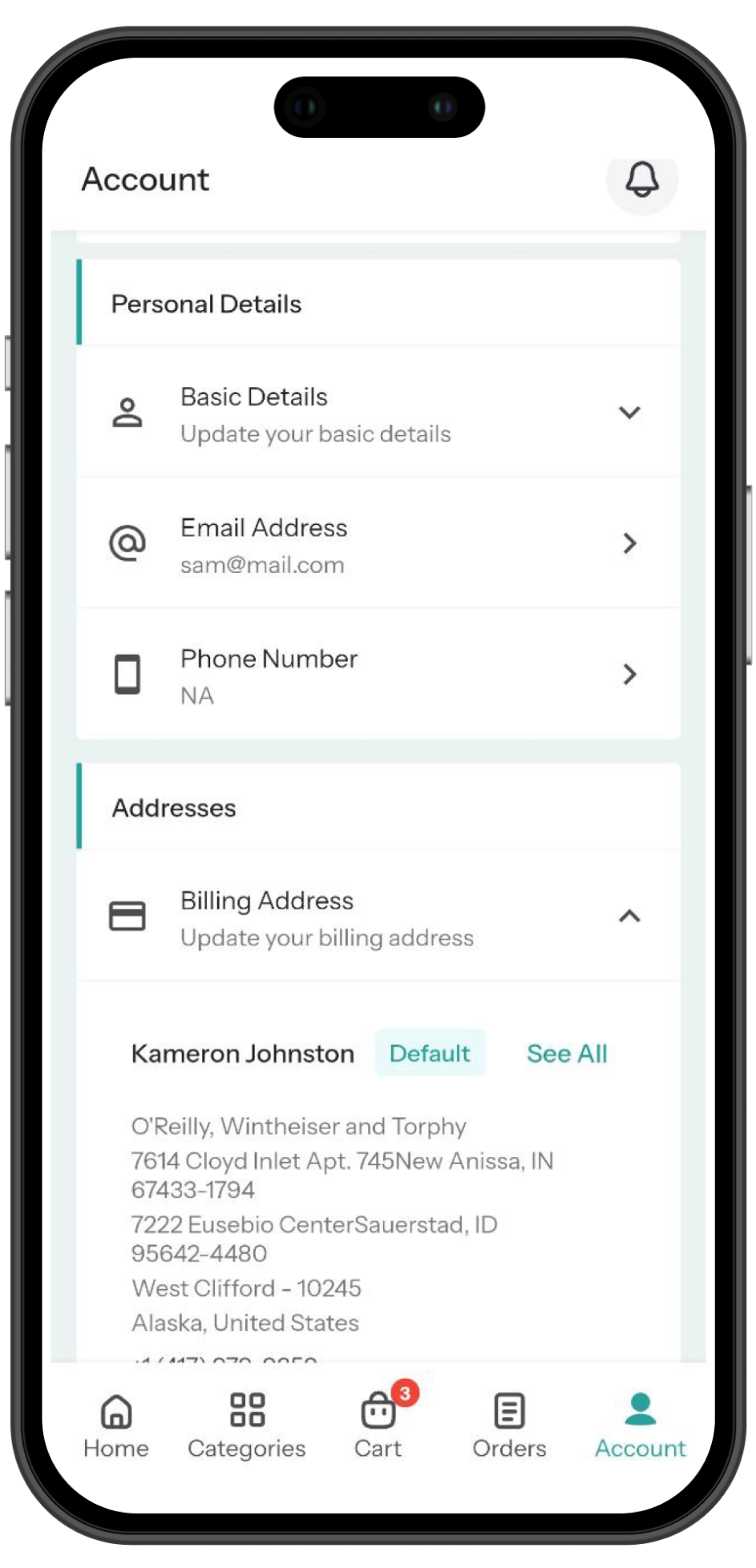This screenshot has height=1568, width=756.
Task: Select the Account tab
Action: coord(640,1426)
